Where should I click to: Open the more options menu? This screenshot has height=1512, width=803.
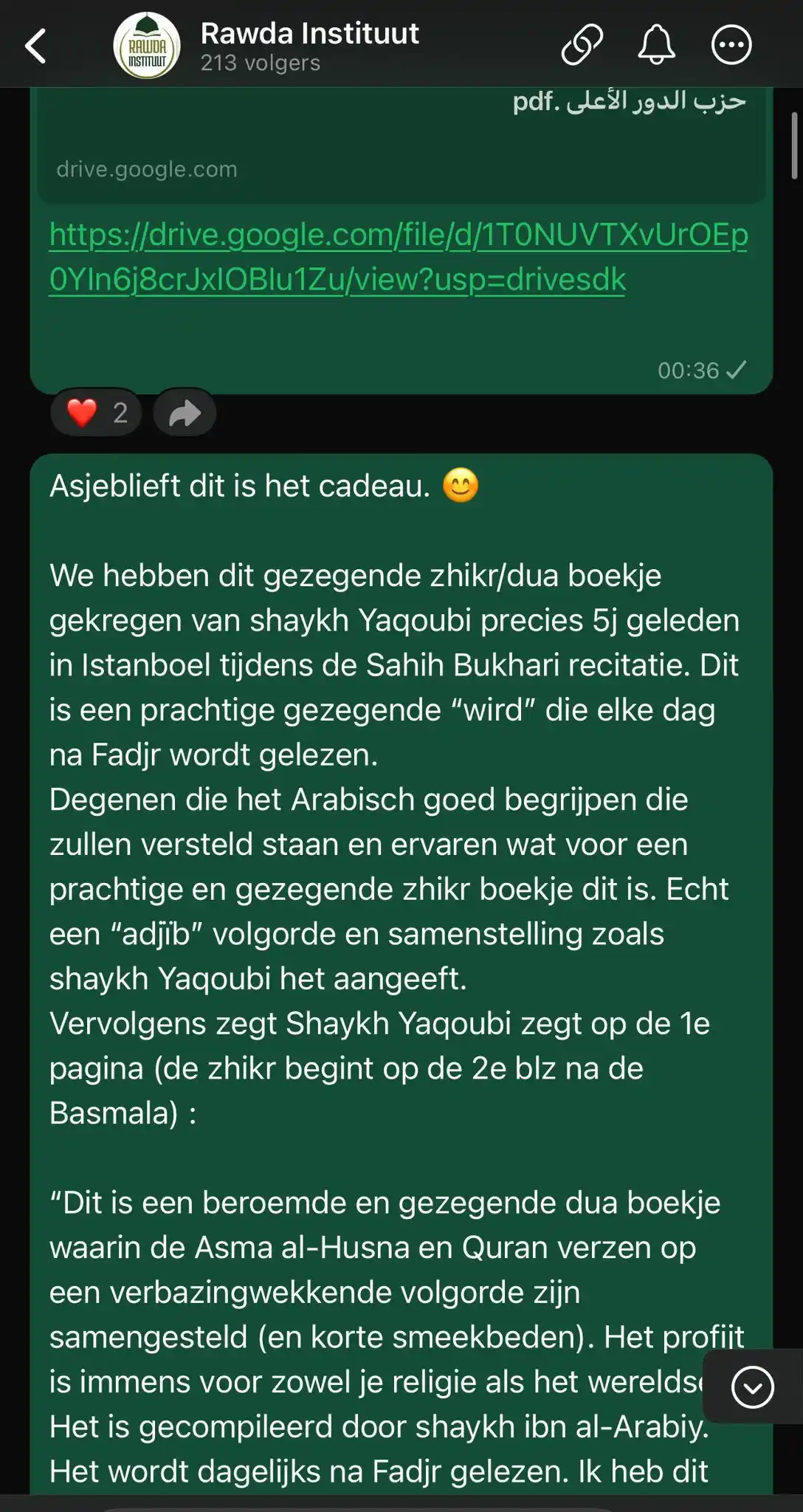click(x=731, y=45)
